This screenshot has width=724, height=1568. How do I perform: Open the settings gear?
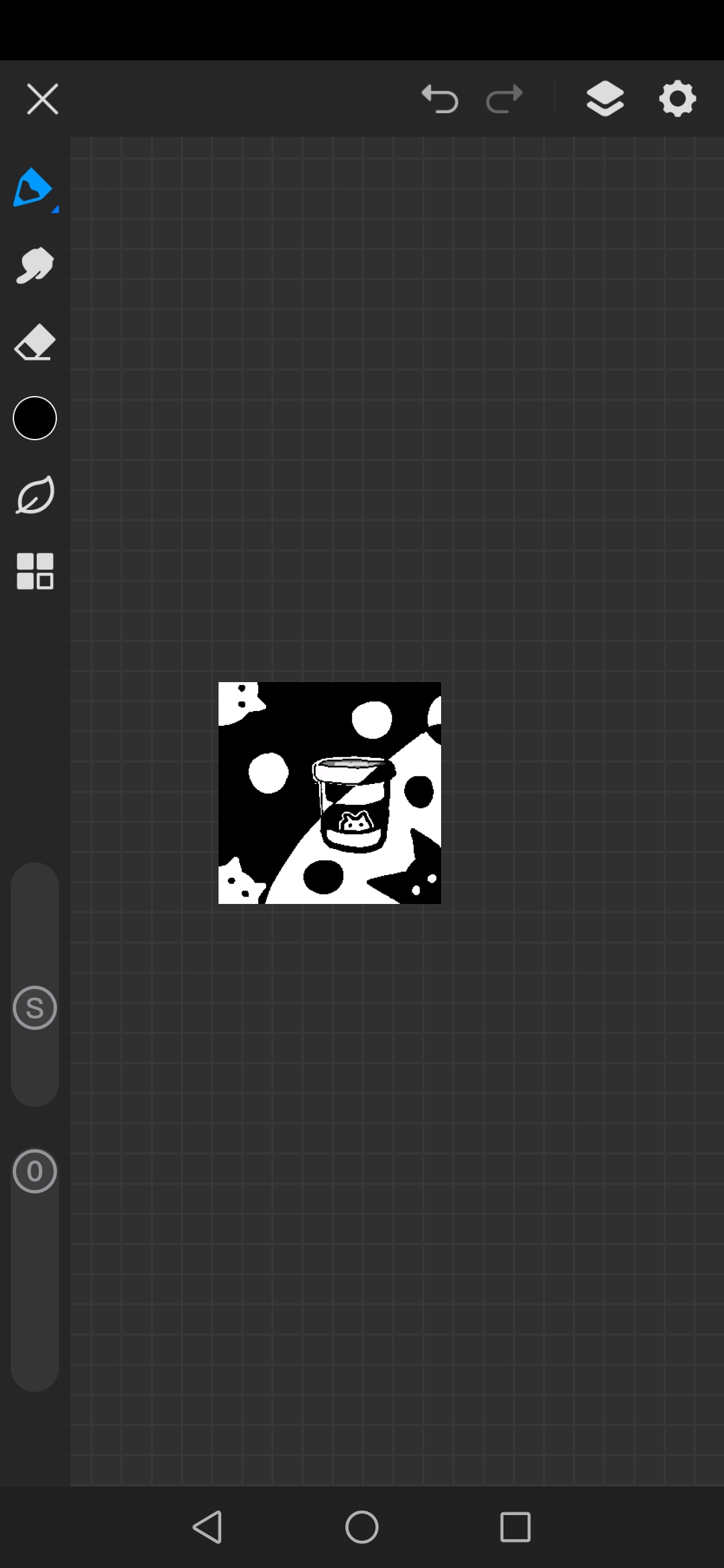[x=677, y=99]
